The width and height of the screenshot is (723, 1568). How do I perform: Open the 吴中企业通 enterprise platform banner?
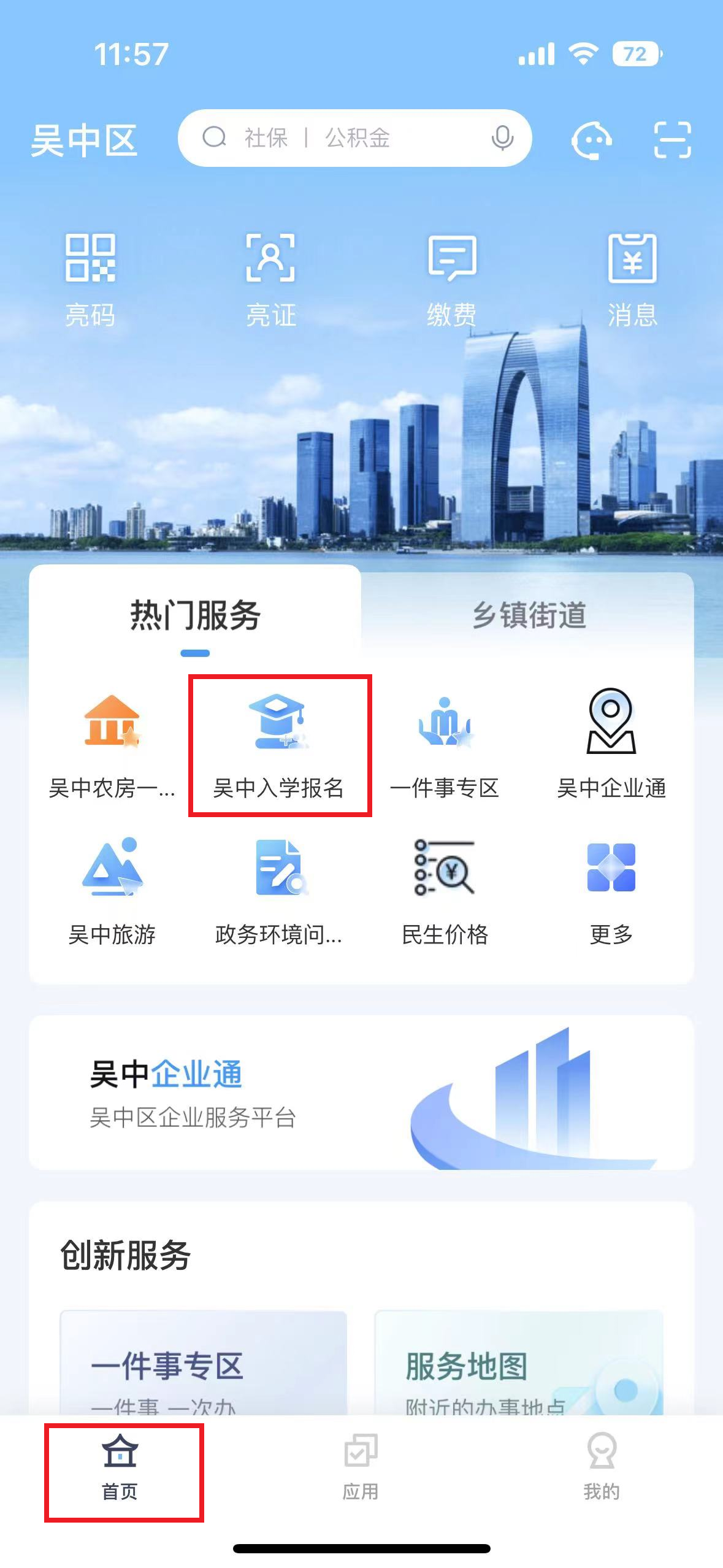[x=361, y=1093]
